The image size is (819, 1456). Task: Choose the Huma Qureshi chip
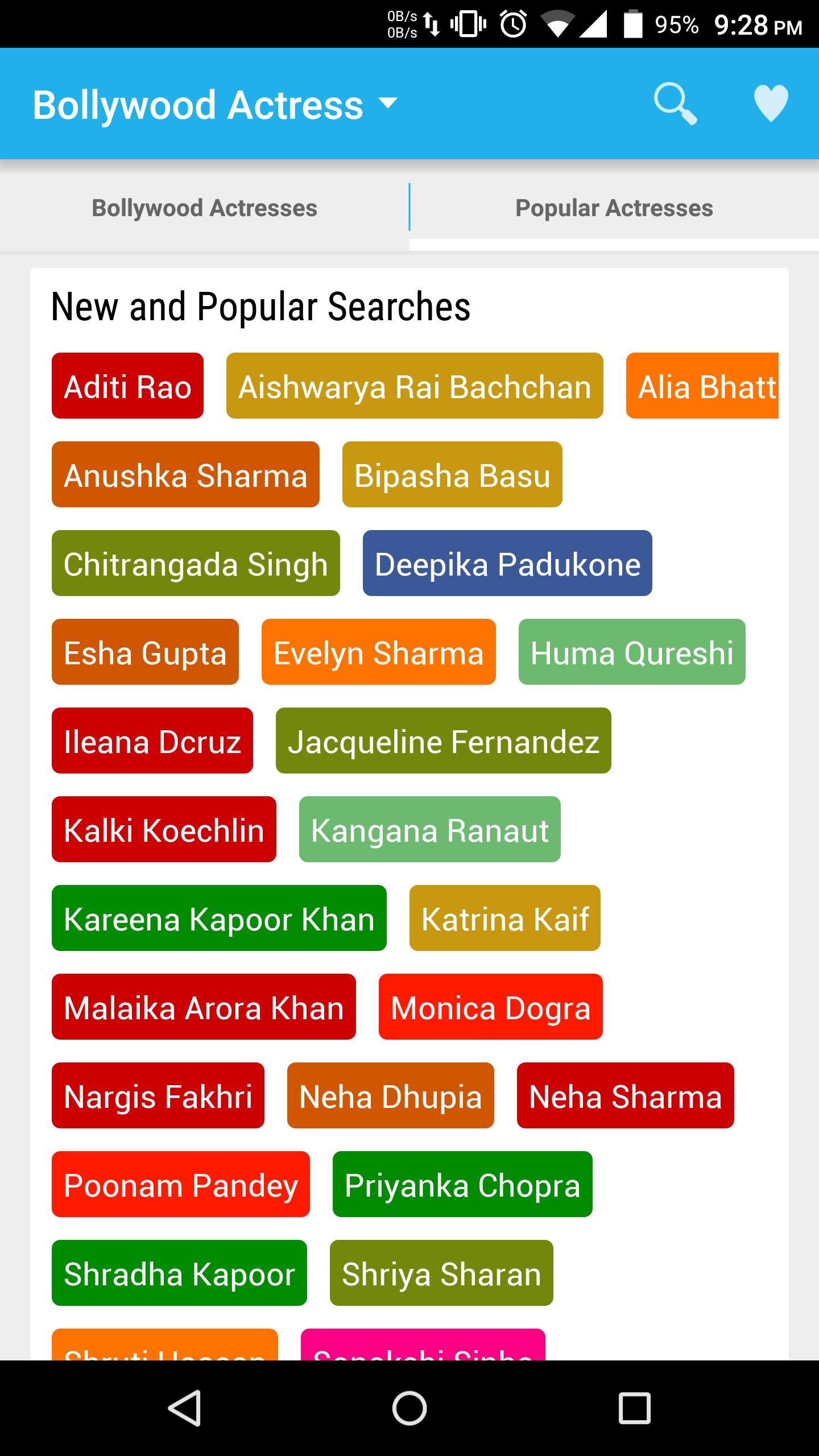pyautogui.click(x=631, y=652)
